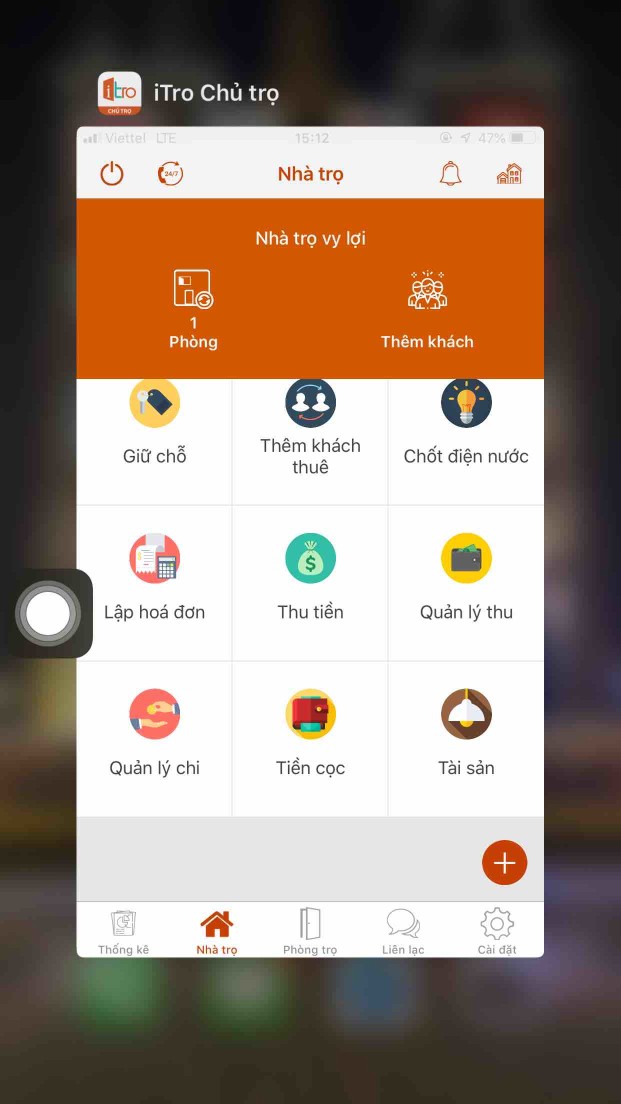This screenshot has height=1104, width=621.
Task: Open the 24/7 support icon
Action: coord(171,174)
